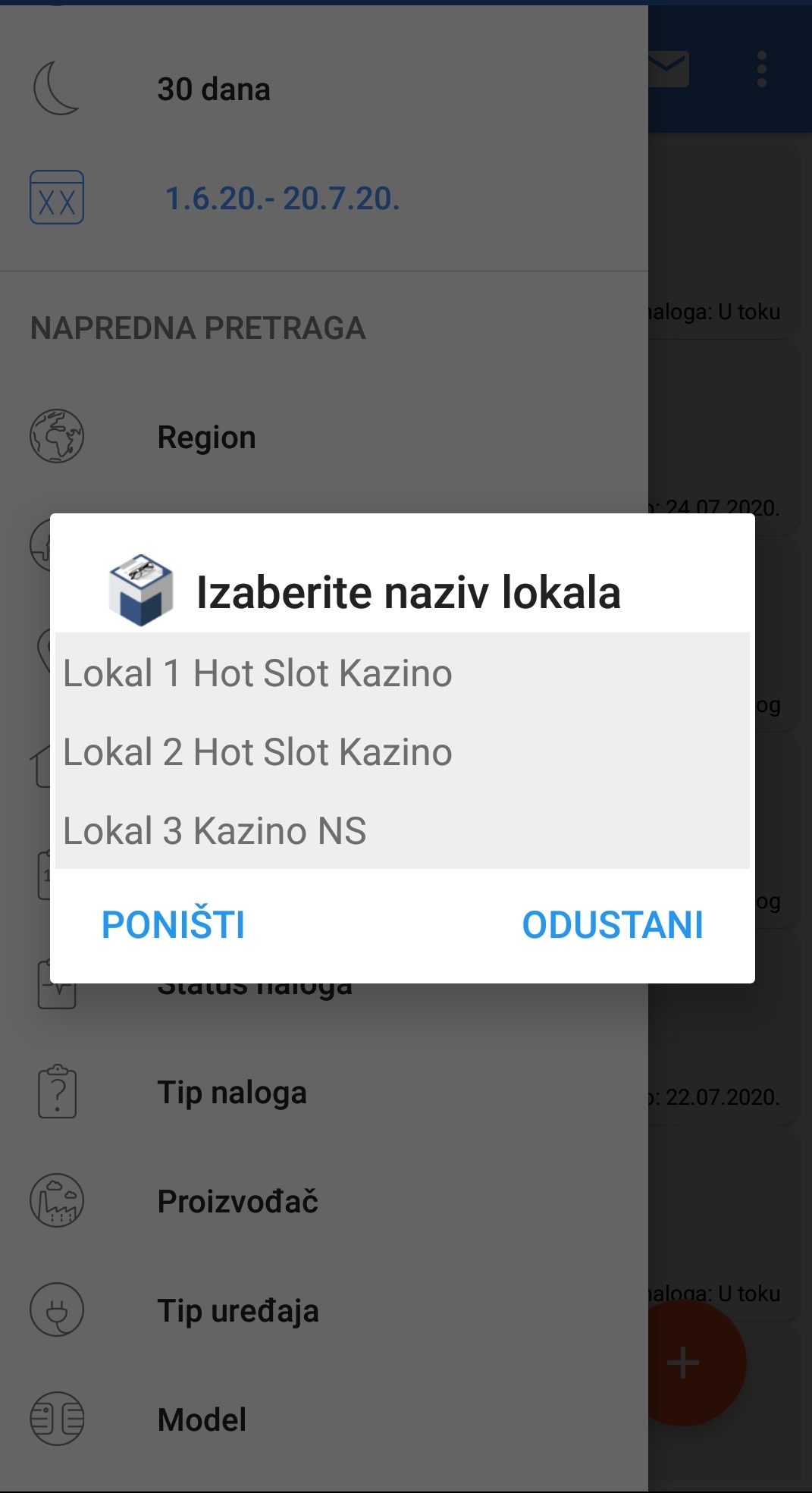Image resolution: width=812 pixels, height=1493 pixels.
Task: Choose Lokal 2 Hot Slot Kazino
Action: click(258, 752)
